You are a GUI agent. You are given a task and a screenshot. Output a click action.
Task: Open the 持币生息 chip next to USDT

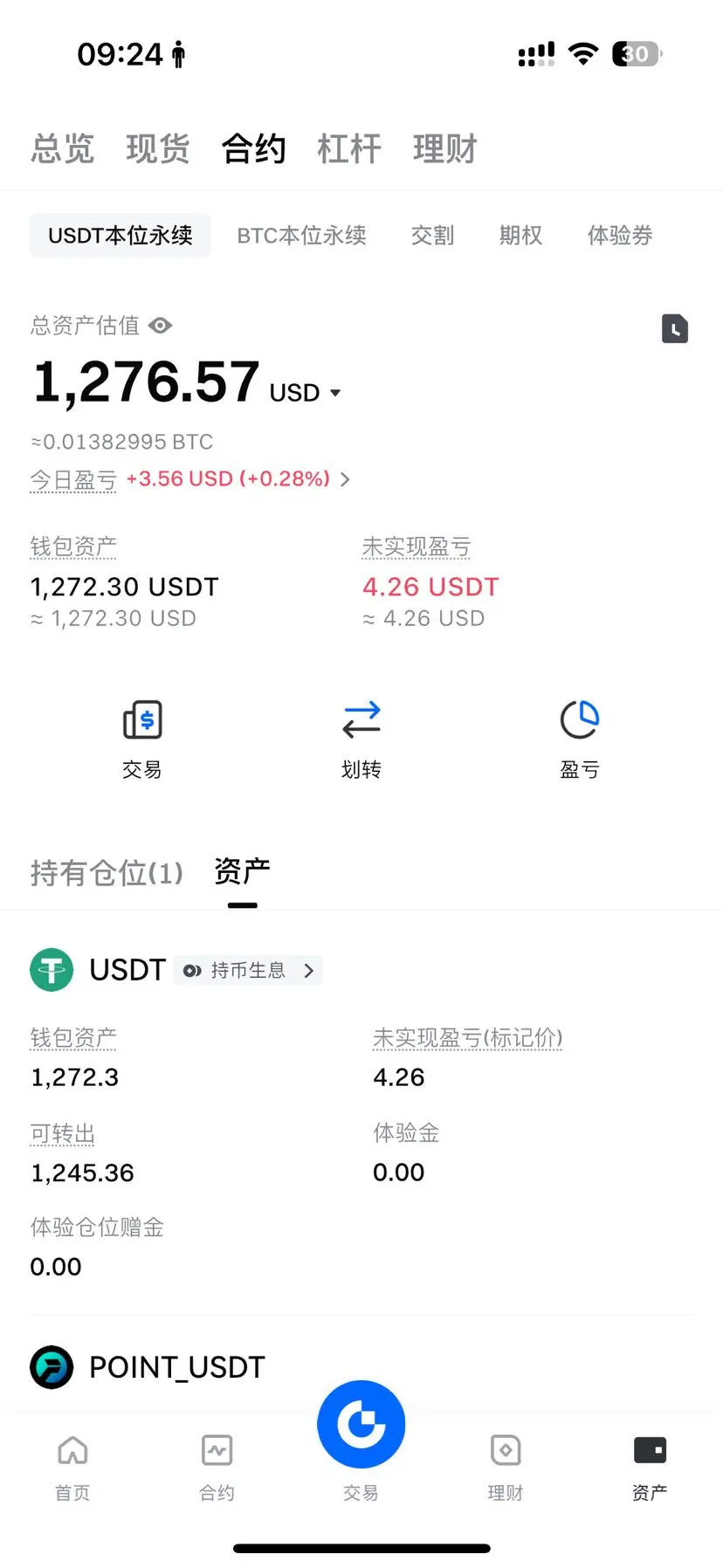click(249, 970)
